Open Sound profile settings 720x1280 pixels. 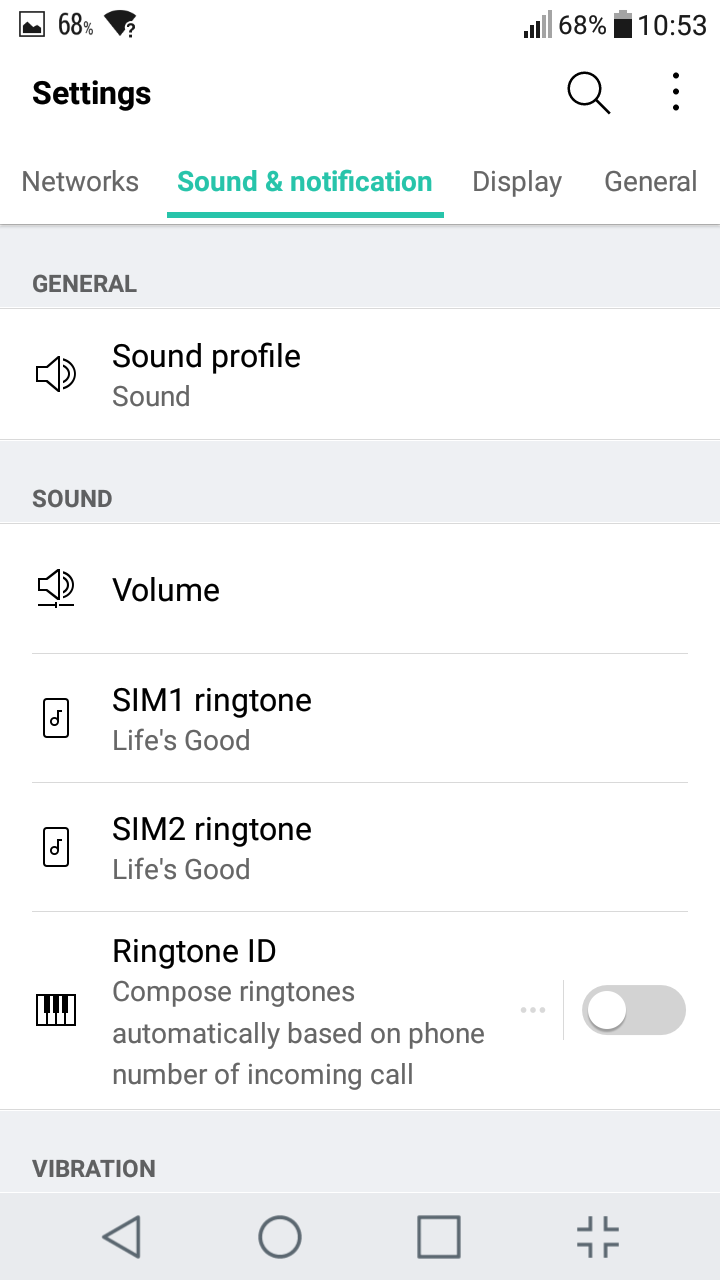360,375
